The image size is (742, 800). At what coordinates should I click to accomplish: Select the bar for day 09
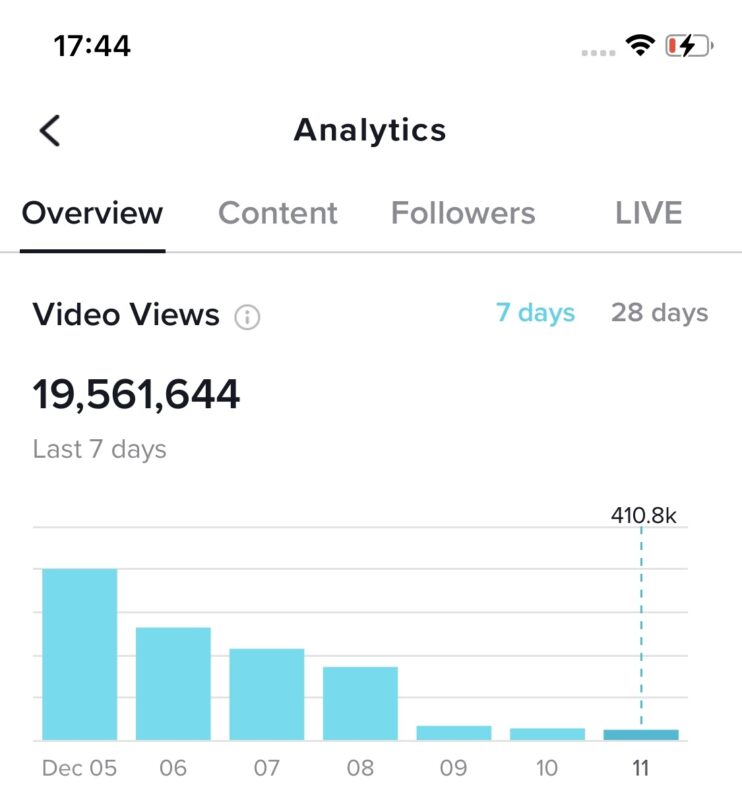[x=454, y=732]
